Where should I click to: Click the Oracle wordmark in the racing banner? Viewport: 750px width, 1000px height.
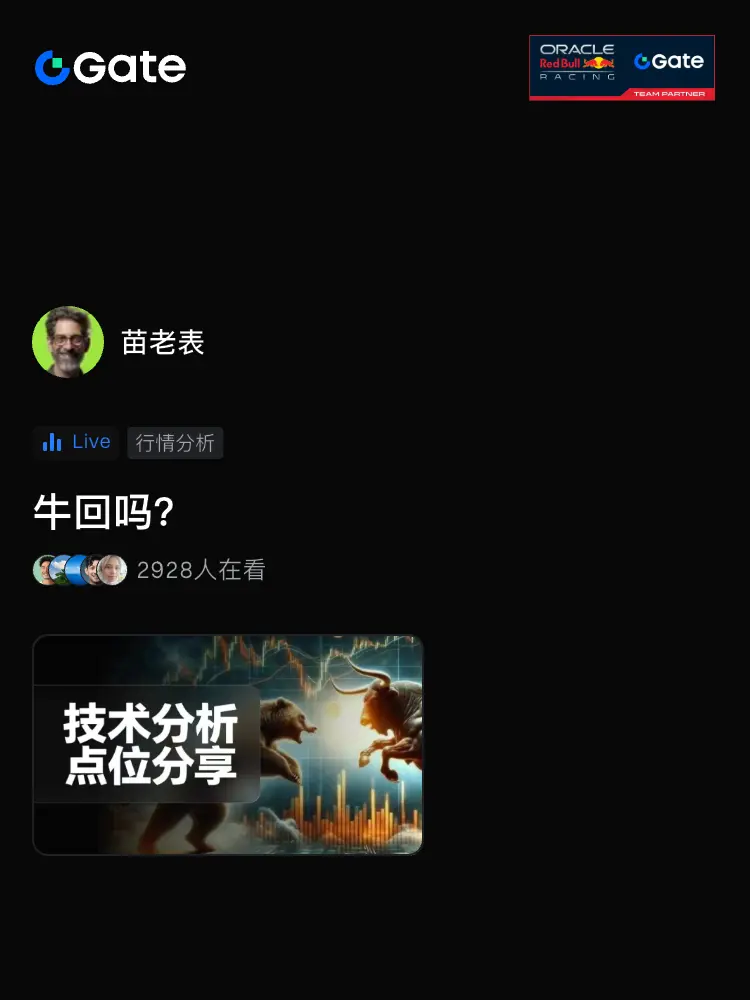pyautogui.click(x=576, y=47)
